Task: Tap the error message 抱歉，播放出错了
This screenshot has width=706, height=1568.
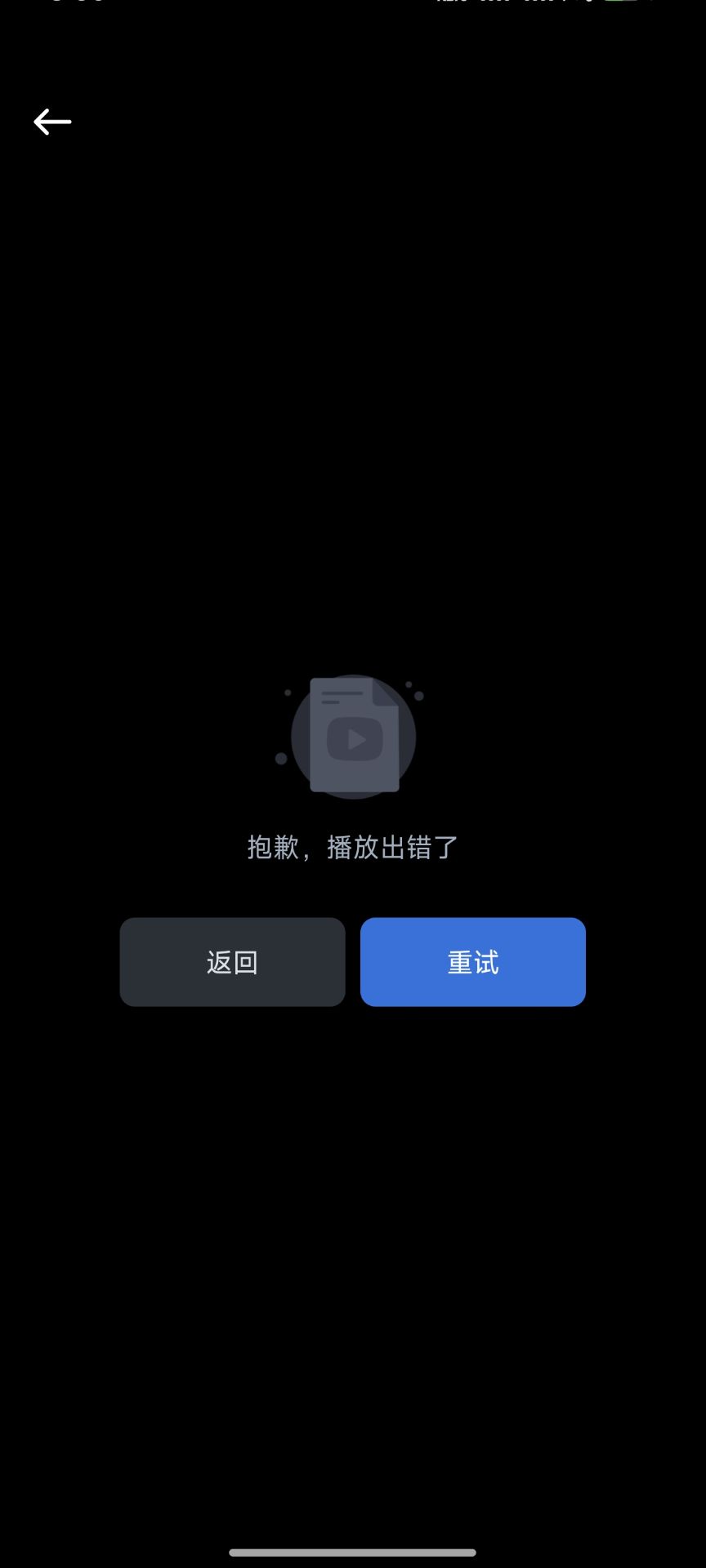Action: [353, 848]
